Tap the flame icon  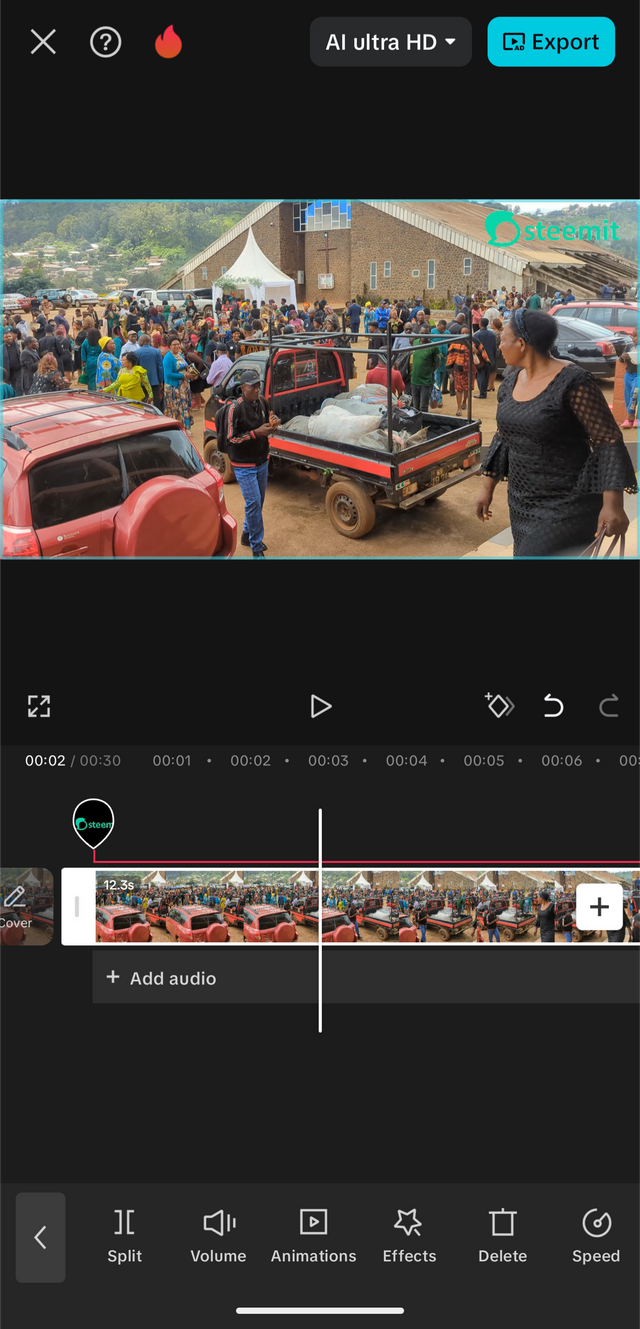pos(168,42)
